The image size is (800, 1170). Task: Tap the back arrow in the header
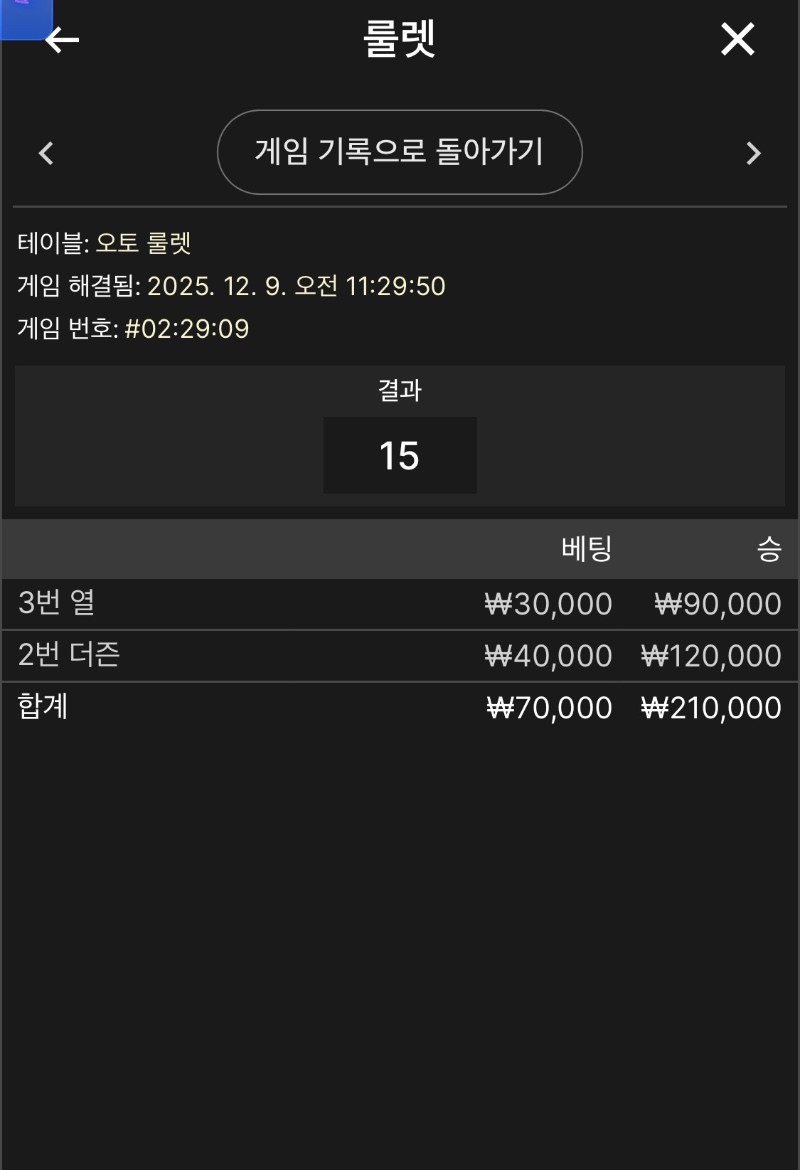(x=62, y=40)
